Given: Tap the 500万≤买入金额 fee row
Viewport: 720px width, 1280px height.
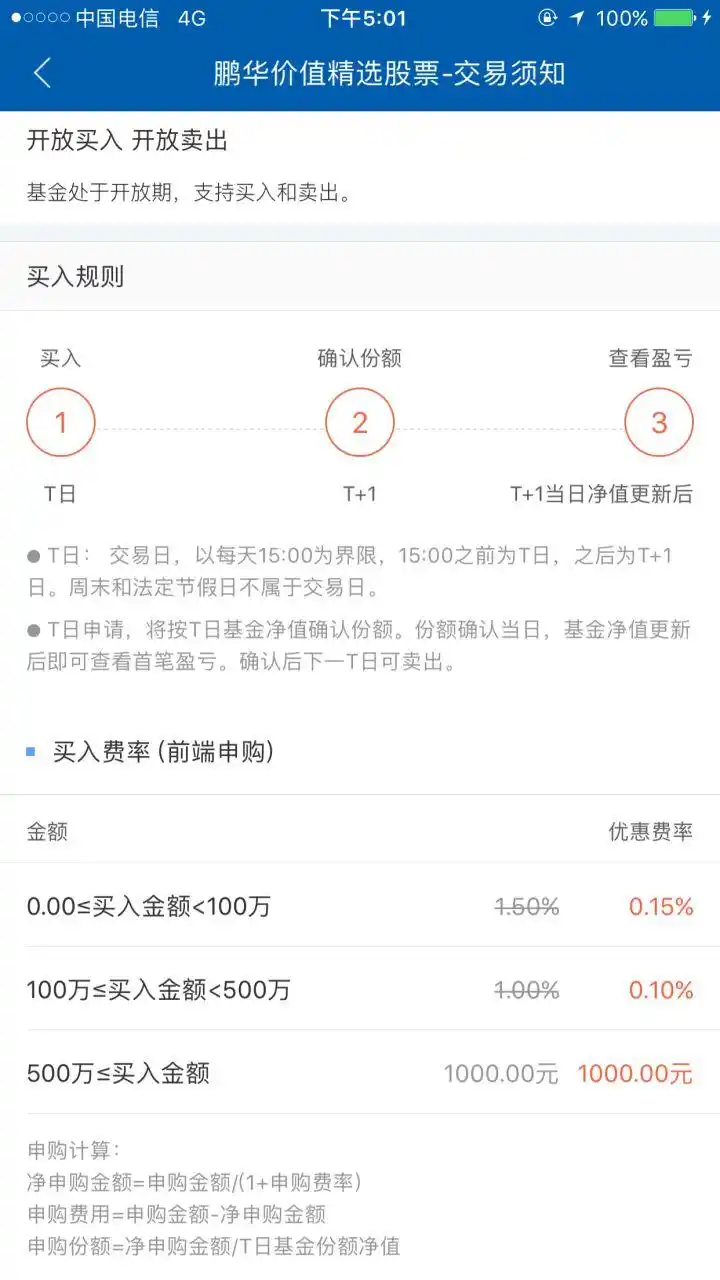Looking at the screenshot, I should pyautogui.click(x=360, y=1073).
